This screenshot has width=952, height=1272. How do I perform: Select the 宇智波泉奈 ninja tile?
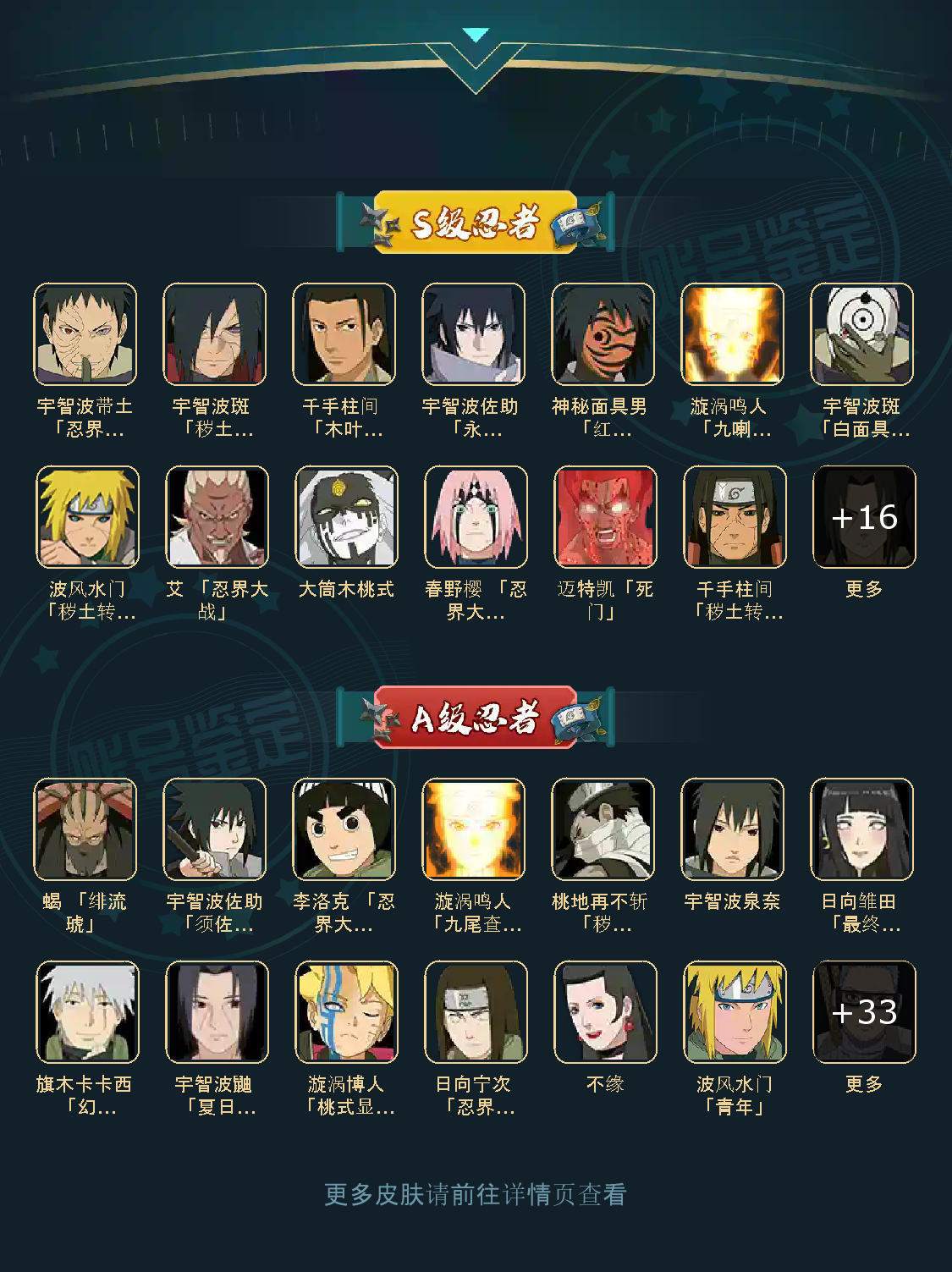[x=733, y=829]
